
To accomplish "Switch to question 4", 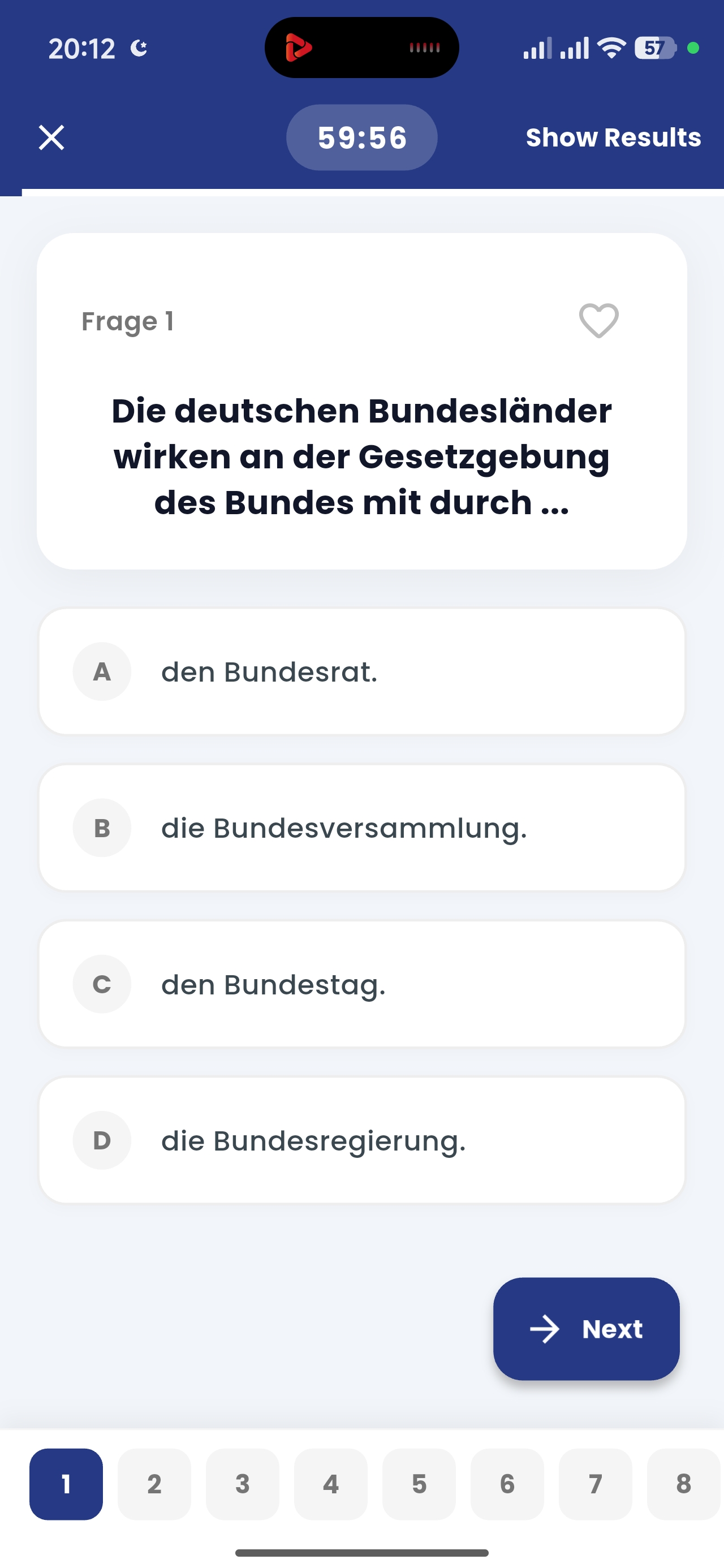I will pos(331,1484).
